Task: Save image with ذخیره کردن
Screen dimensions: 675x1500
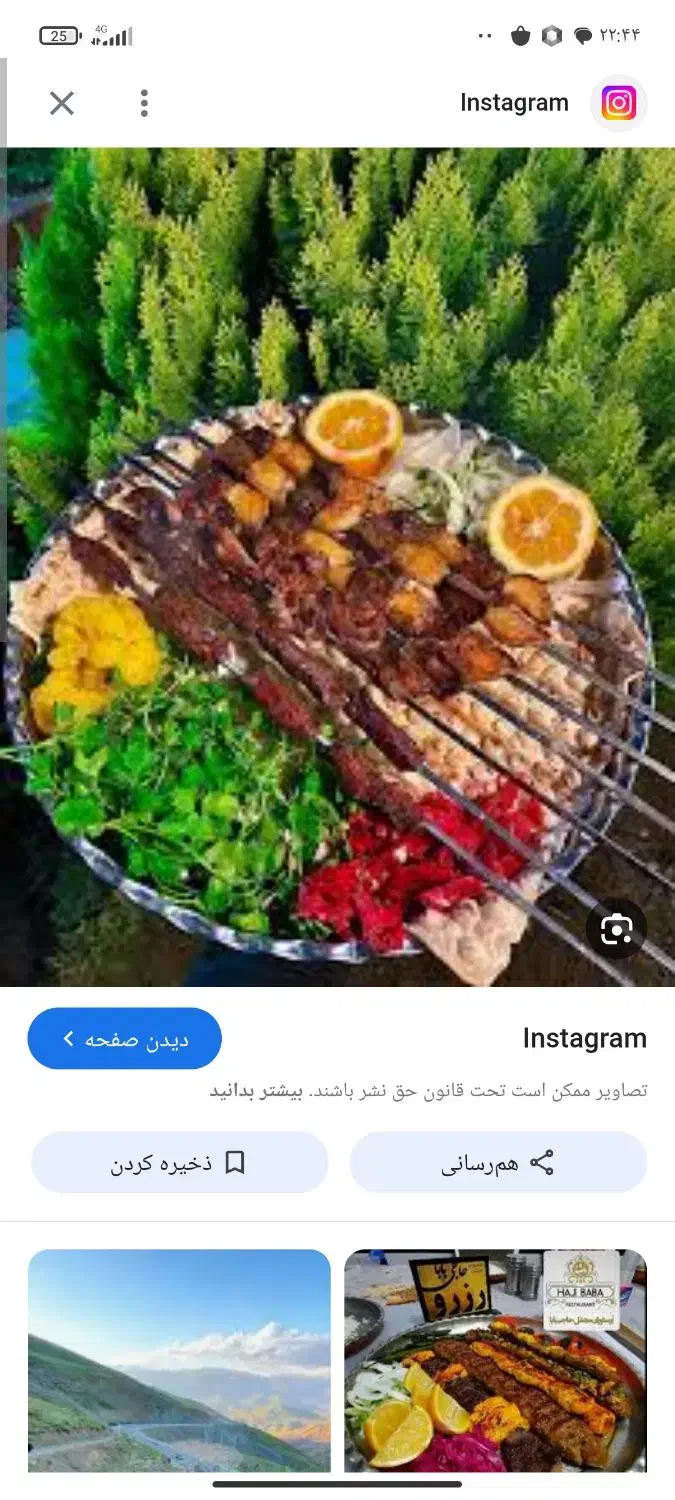Action: [180, 1162]
